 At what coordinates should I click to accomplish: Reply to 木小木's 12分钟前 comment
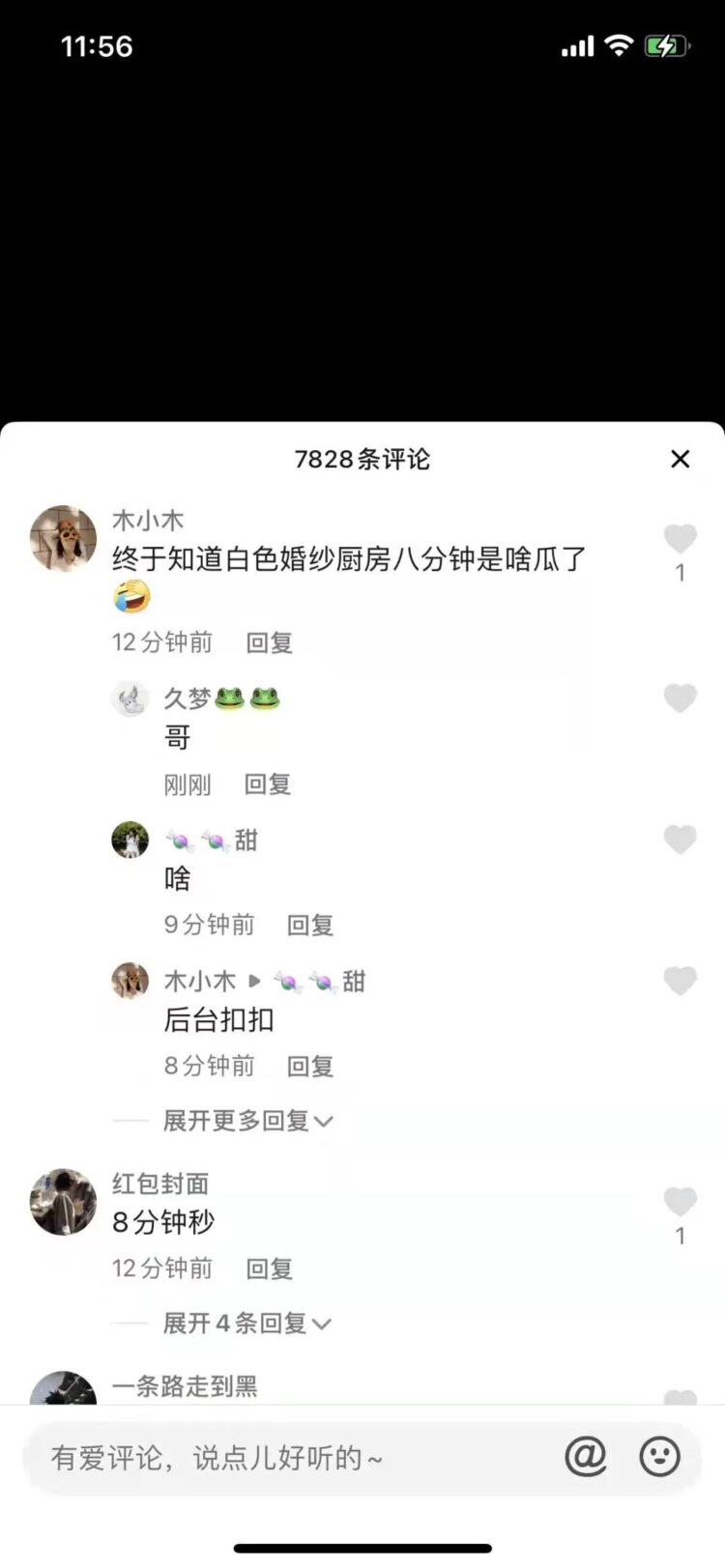pyautogui.click(x=269, y=642)
